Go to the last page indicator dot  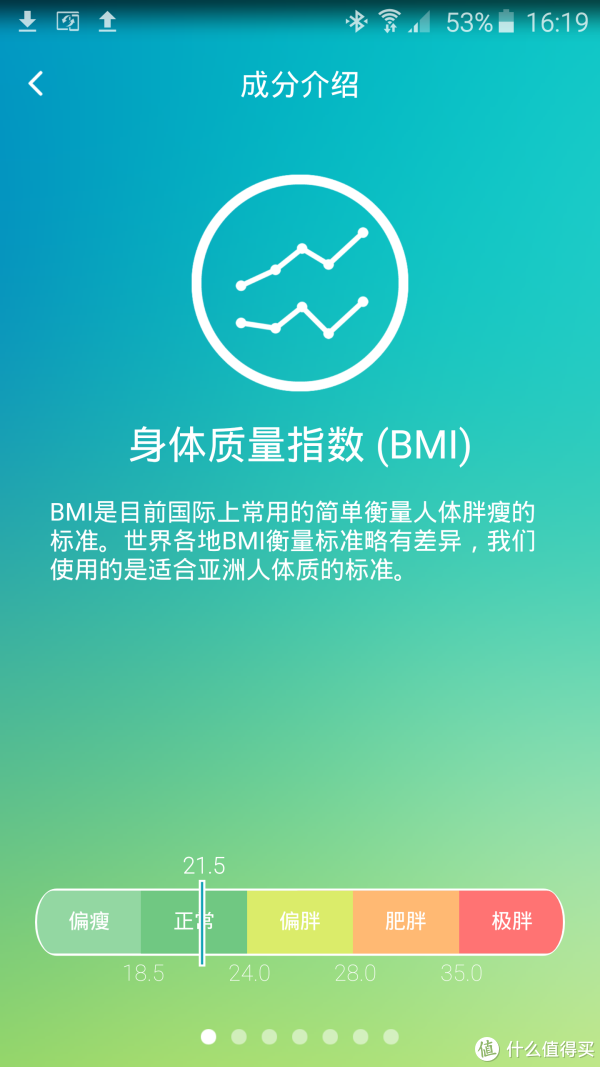coord(390,1036)
